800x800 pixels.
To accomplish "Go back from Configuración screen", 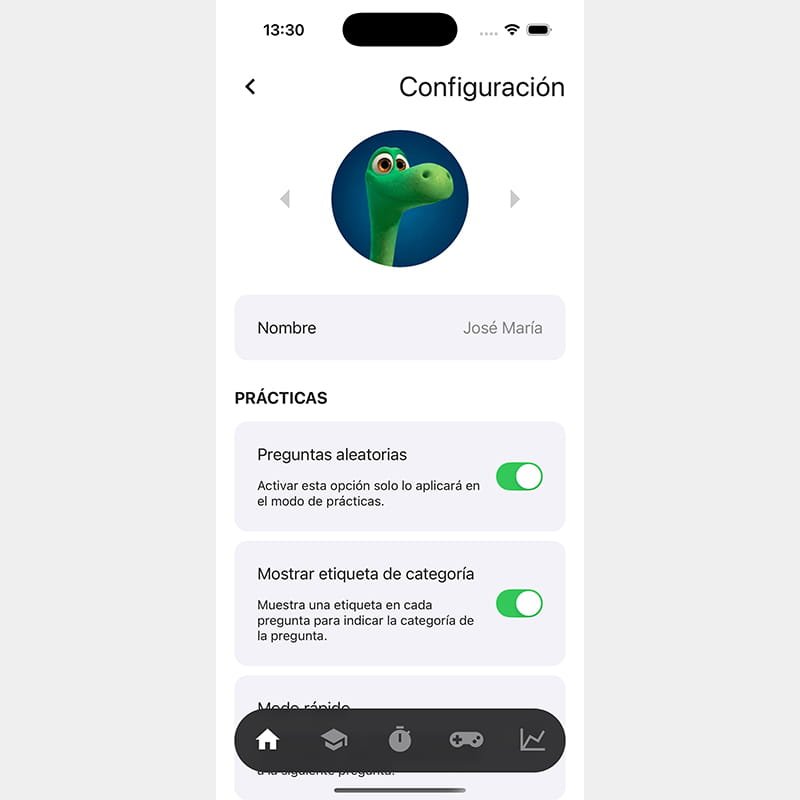I will tap(250, 87).
